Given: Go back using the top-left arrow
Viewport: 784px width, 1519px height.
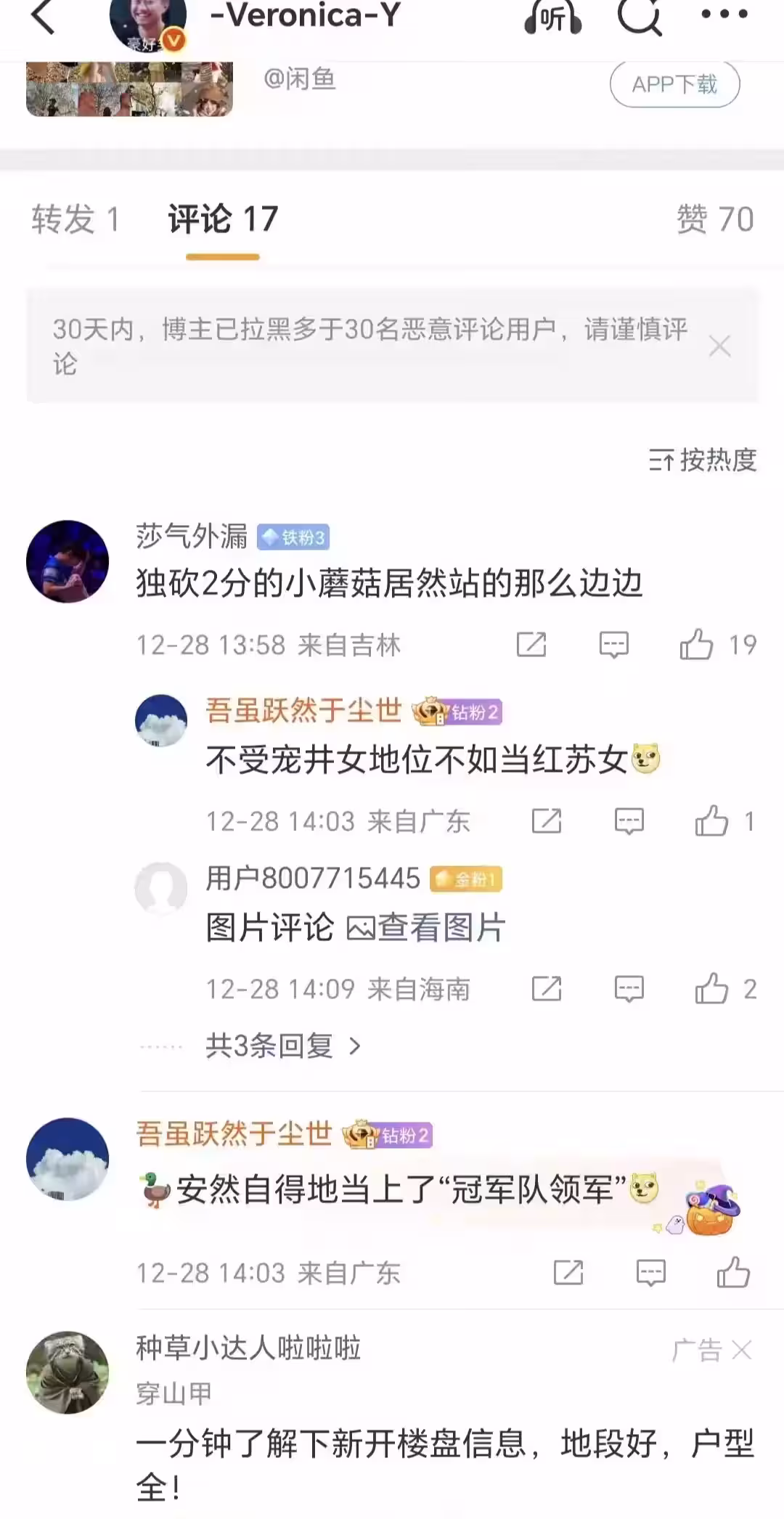Looking at the screenshot, I should point(44,16).
